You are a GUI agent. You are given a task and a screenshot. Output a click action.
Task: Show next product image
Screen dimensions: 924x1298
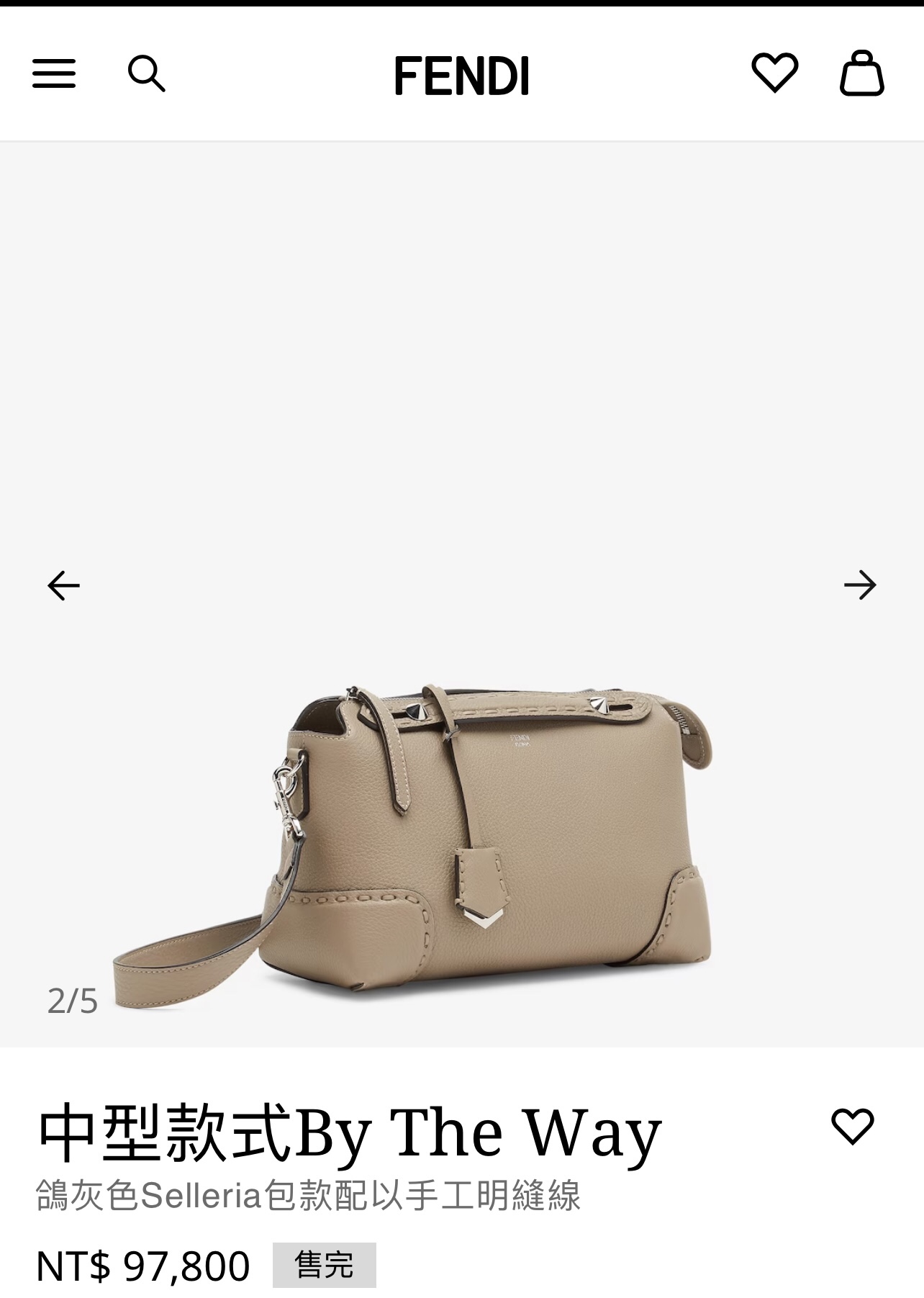tap(860, 585)
